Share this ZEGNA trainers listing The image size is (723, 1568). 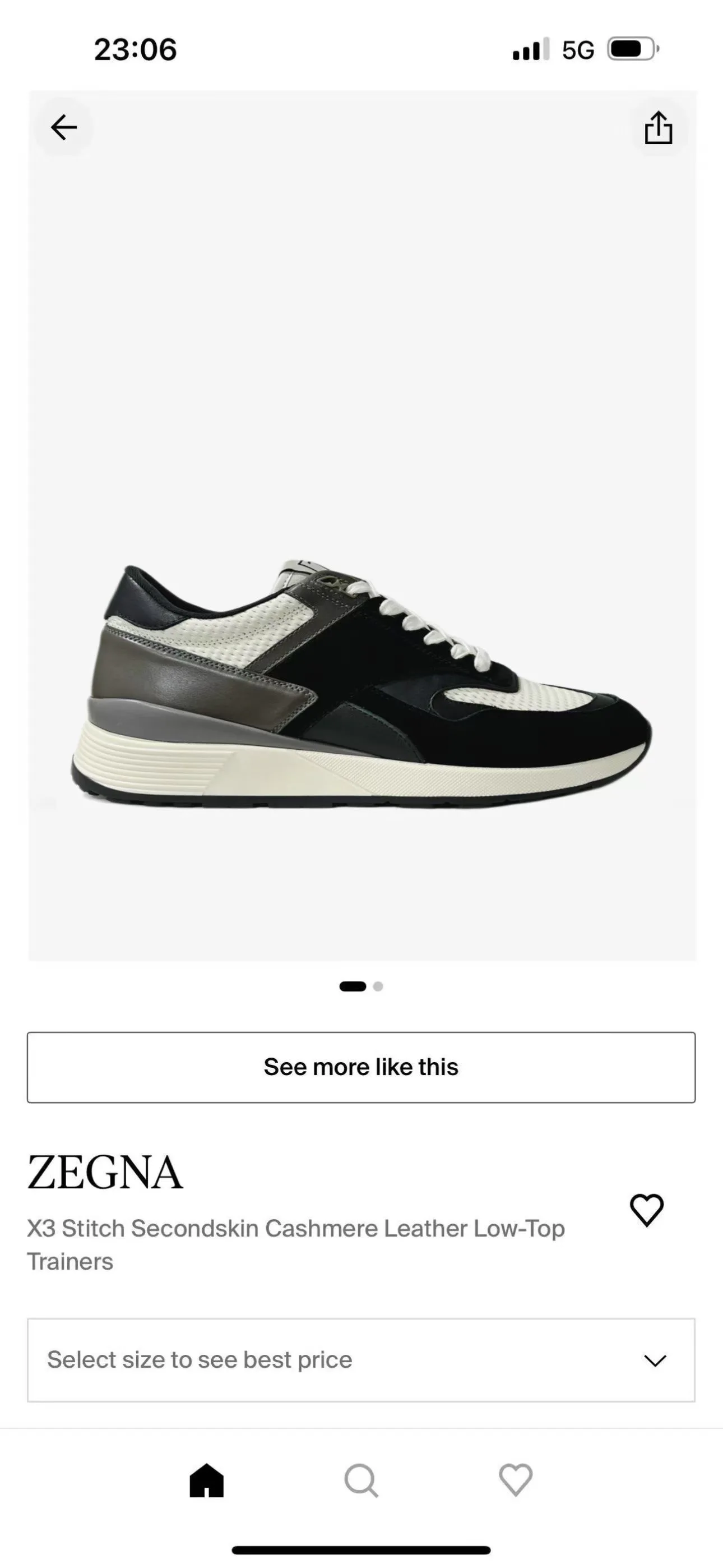(x=659, y=128)
